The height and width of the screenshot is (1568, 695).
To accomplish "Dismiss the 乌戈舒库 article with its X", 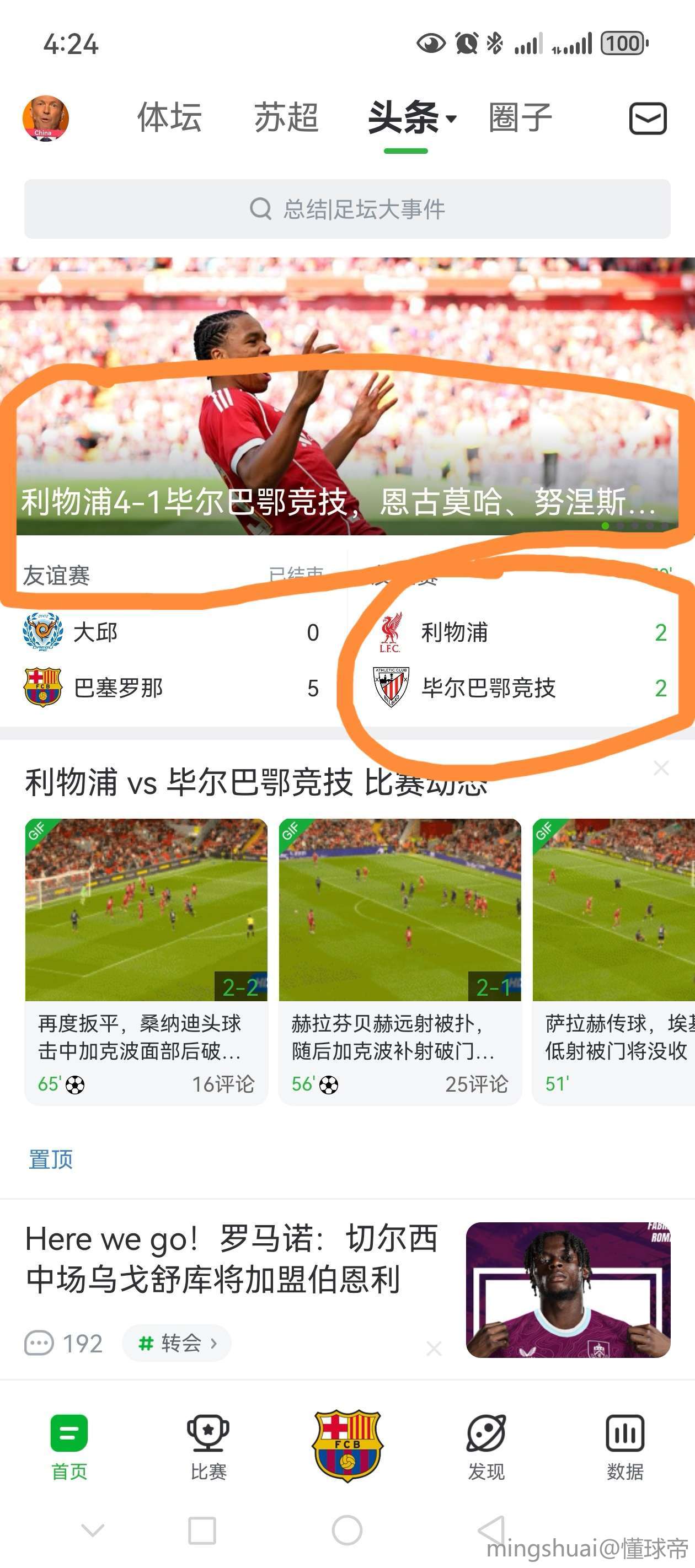I will [434, 1349].
